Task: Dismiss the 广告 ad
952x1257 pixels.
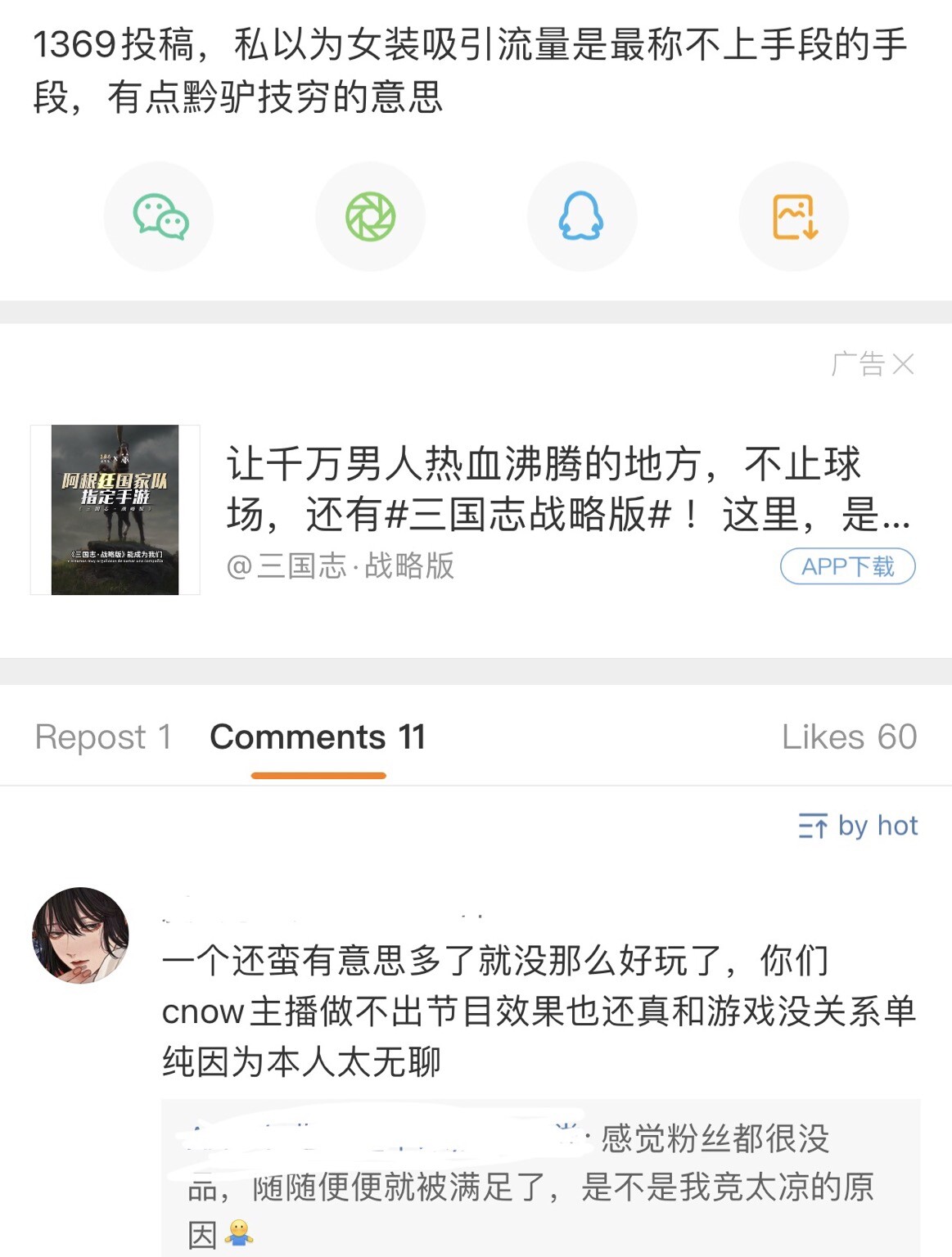Action: (x=903, y=364)
